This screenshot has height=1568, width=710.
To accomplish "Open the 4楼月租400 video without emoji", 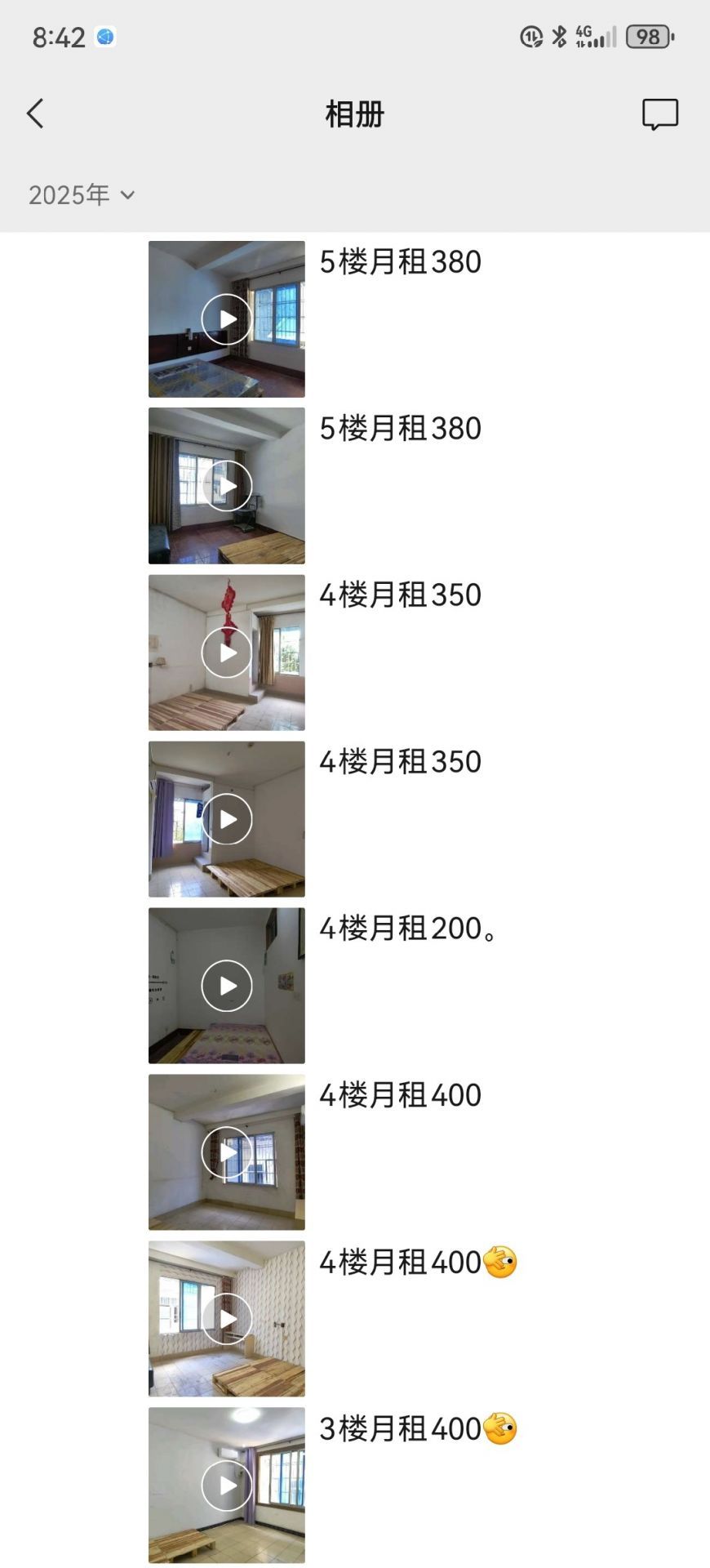I will [x=227, y=1152].
